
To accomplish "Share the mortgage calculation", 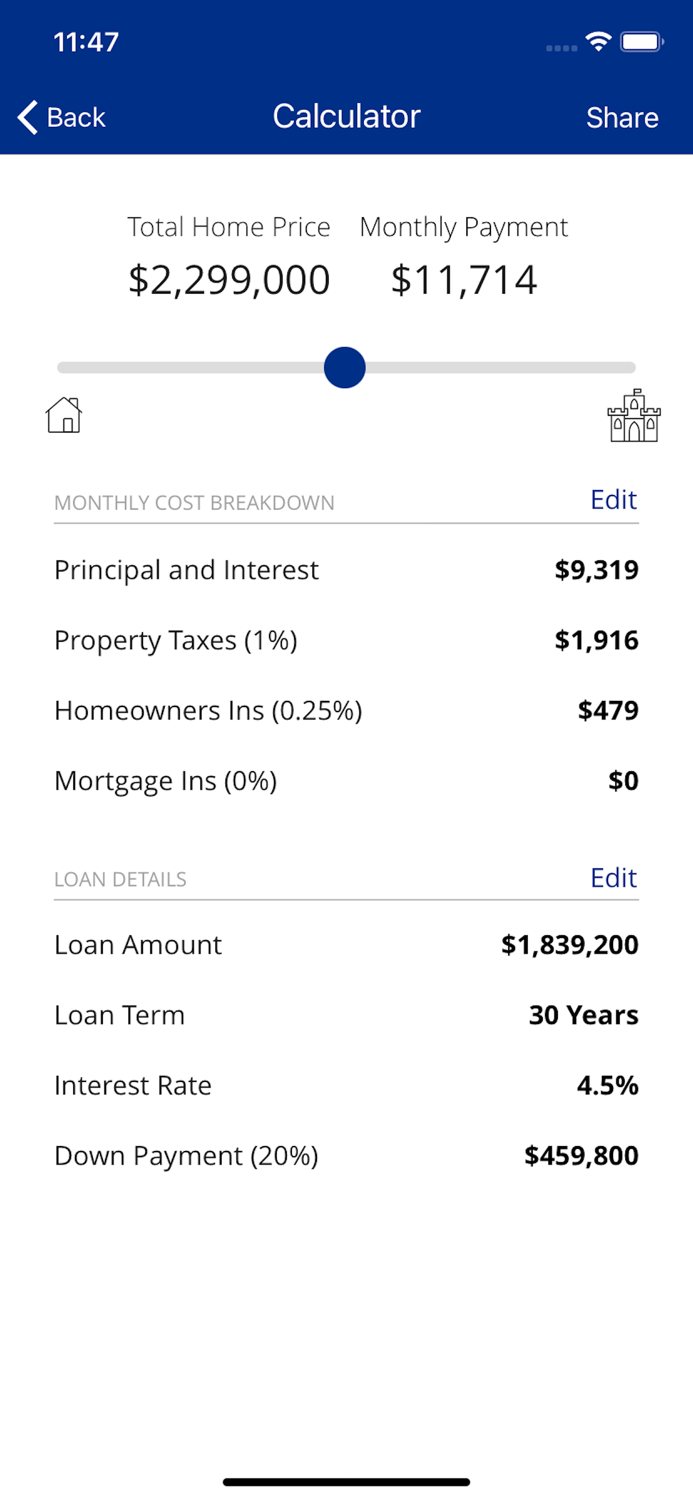I will [x=621, y=117].
